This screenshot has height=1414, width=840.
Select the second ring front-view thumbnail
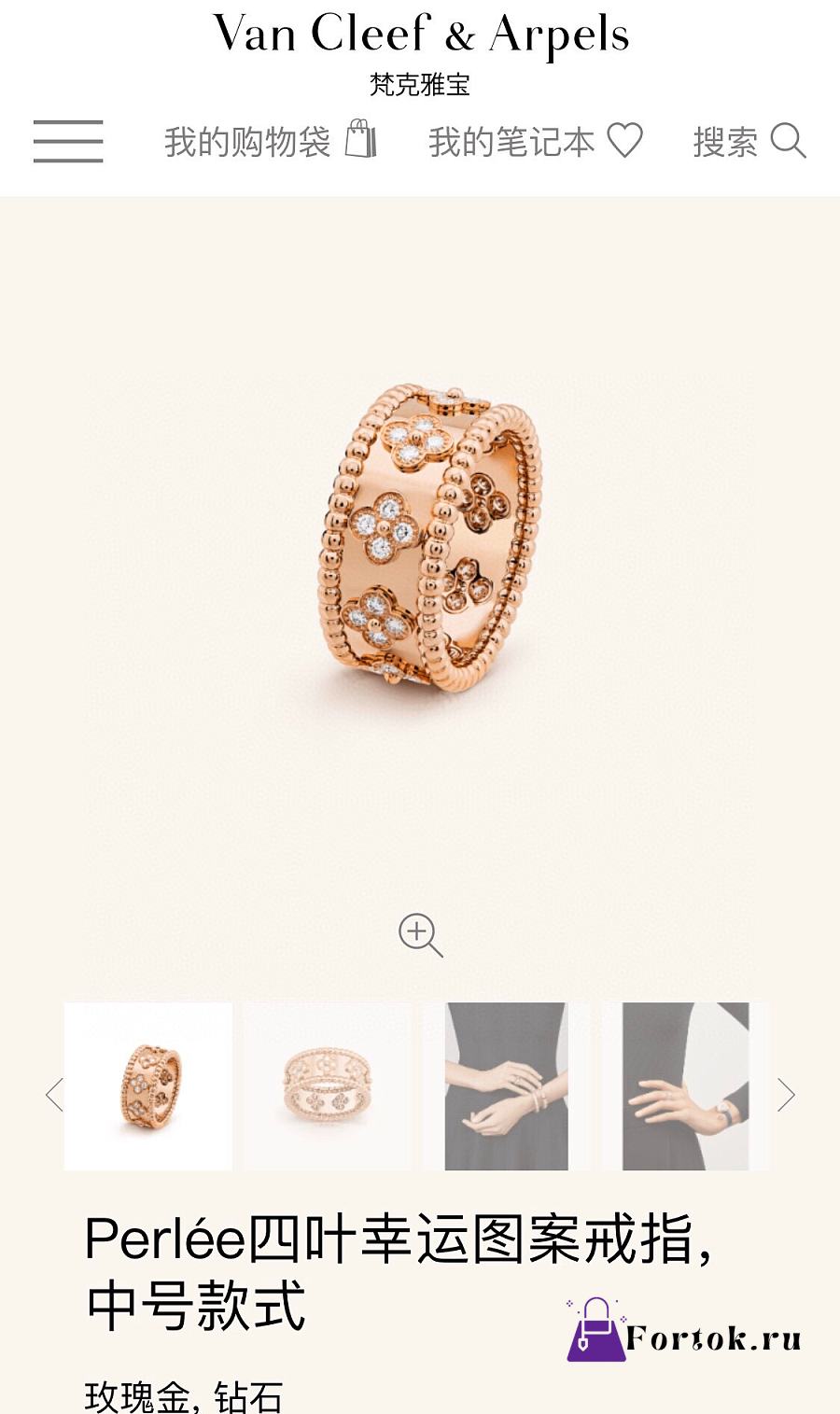[x=327, y=1086]
